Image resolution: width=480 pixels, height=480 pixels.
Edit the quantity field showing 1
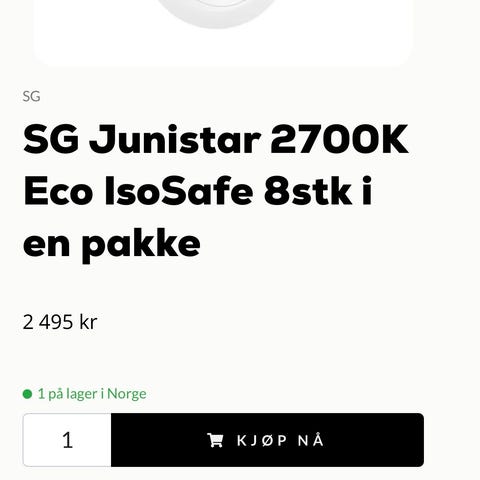pyautogui.click(x=67, y=440)
